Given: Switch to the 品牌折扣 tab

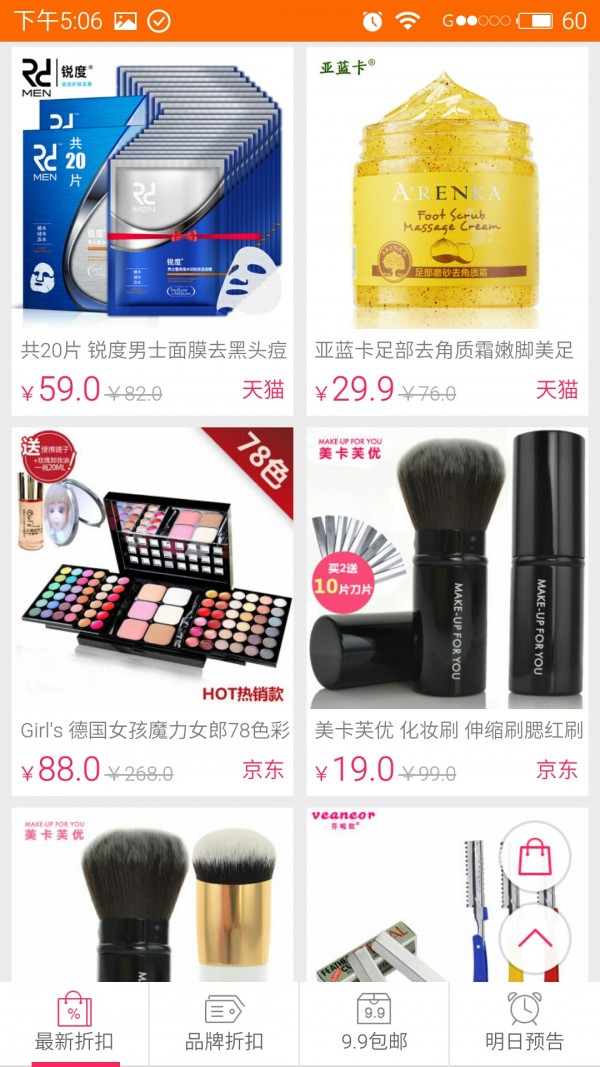Looking at the screenshot, I should 224,1024.
